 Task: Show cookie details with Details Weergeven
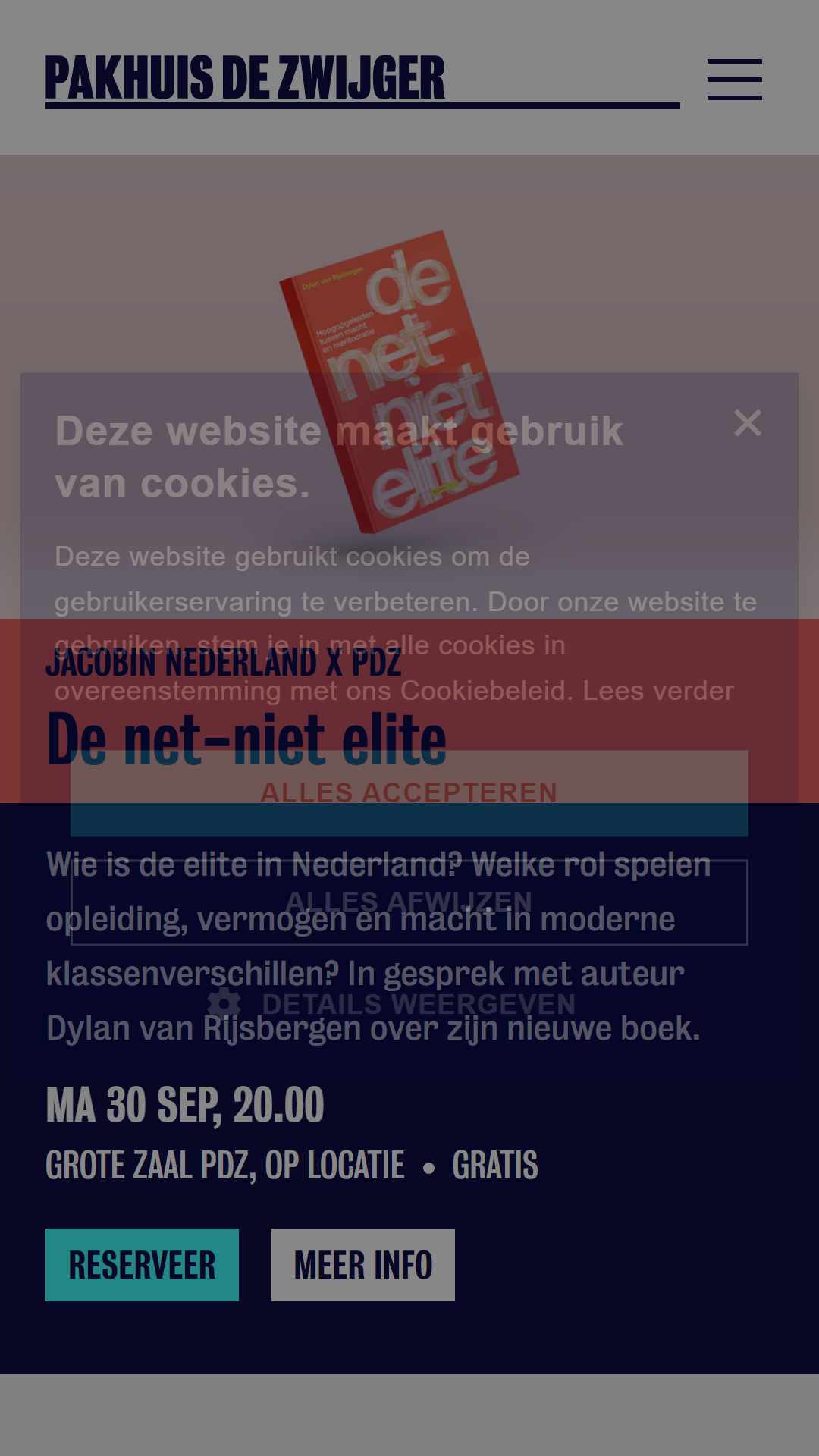coord(392,1004)
